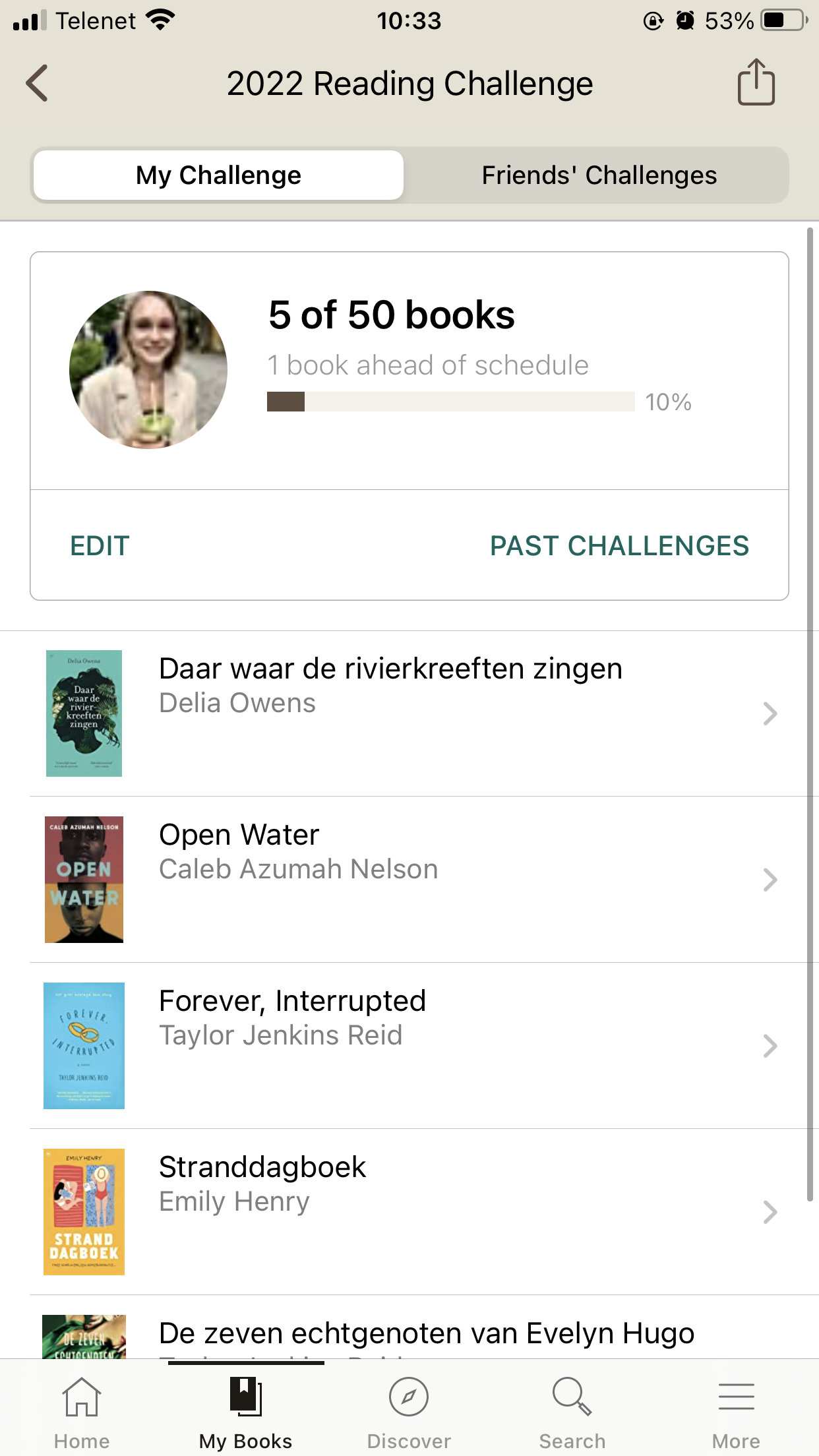Open the book Open Water
819x1456 pixels.
[409, 880]
